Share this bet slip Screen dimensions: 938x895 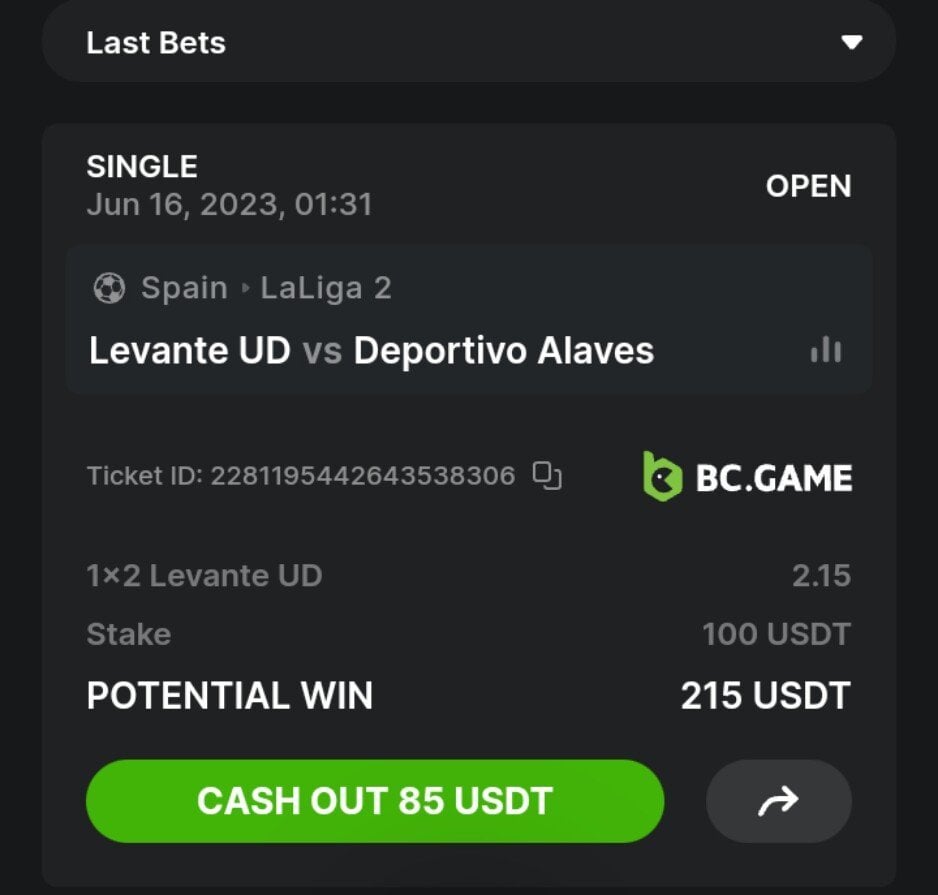[778, 801]
